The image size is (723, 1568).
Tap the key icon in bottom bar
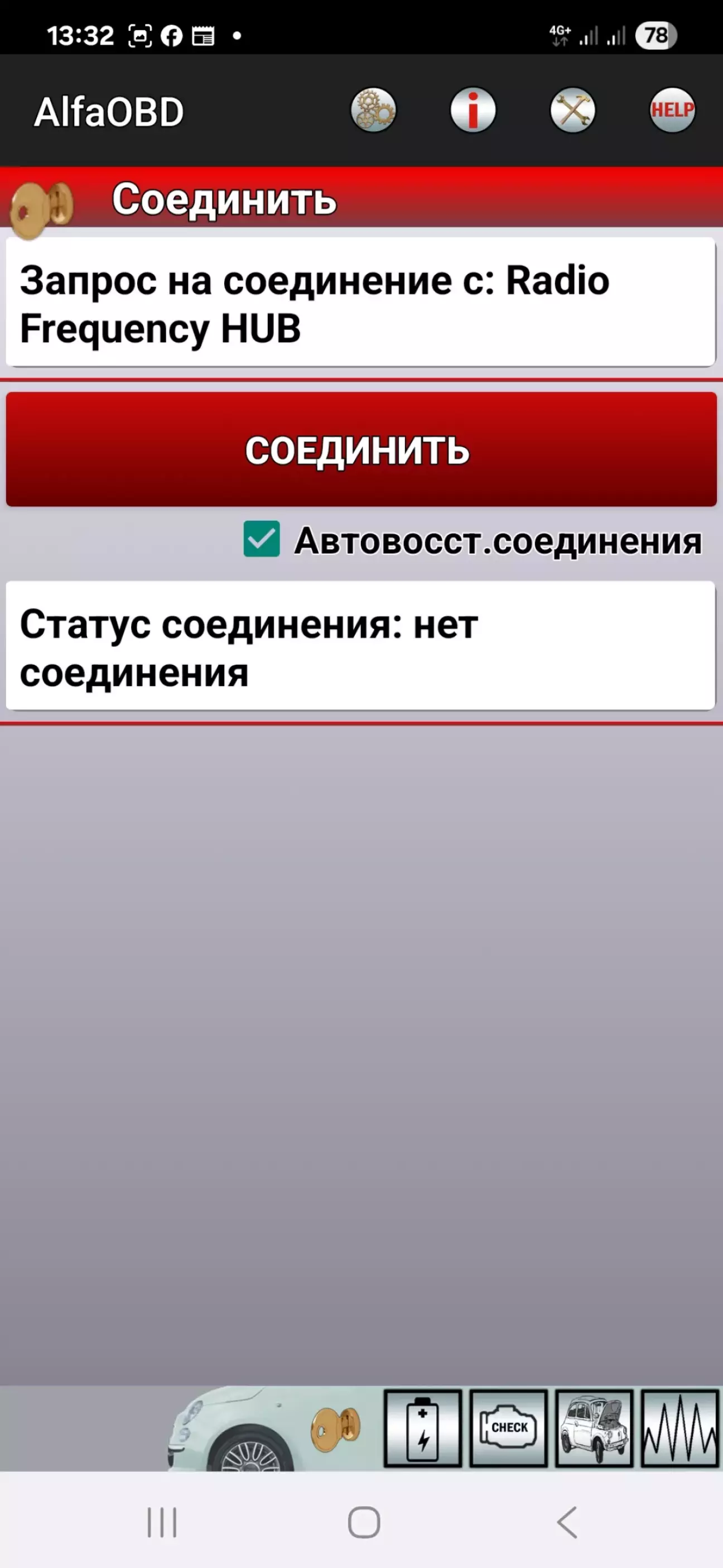point(336,1428)
